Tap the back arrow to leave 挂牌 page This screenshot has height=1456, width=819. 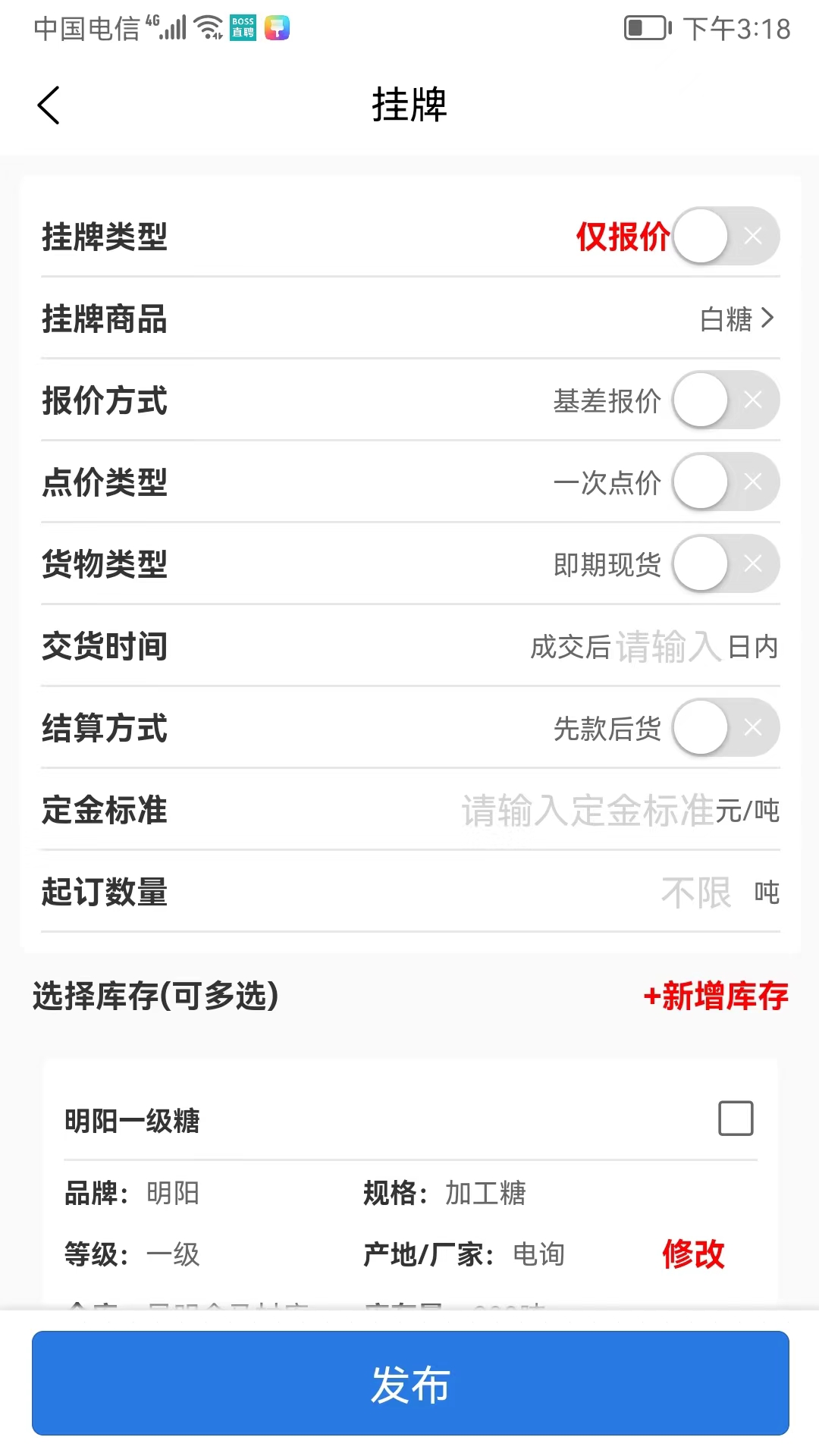49,105
